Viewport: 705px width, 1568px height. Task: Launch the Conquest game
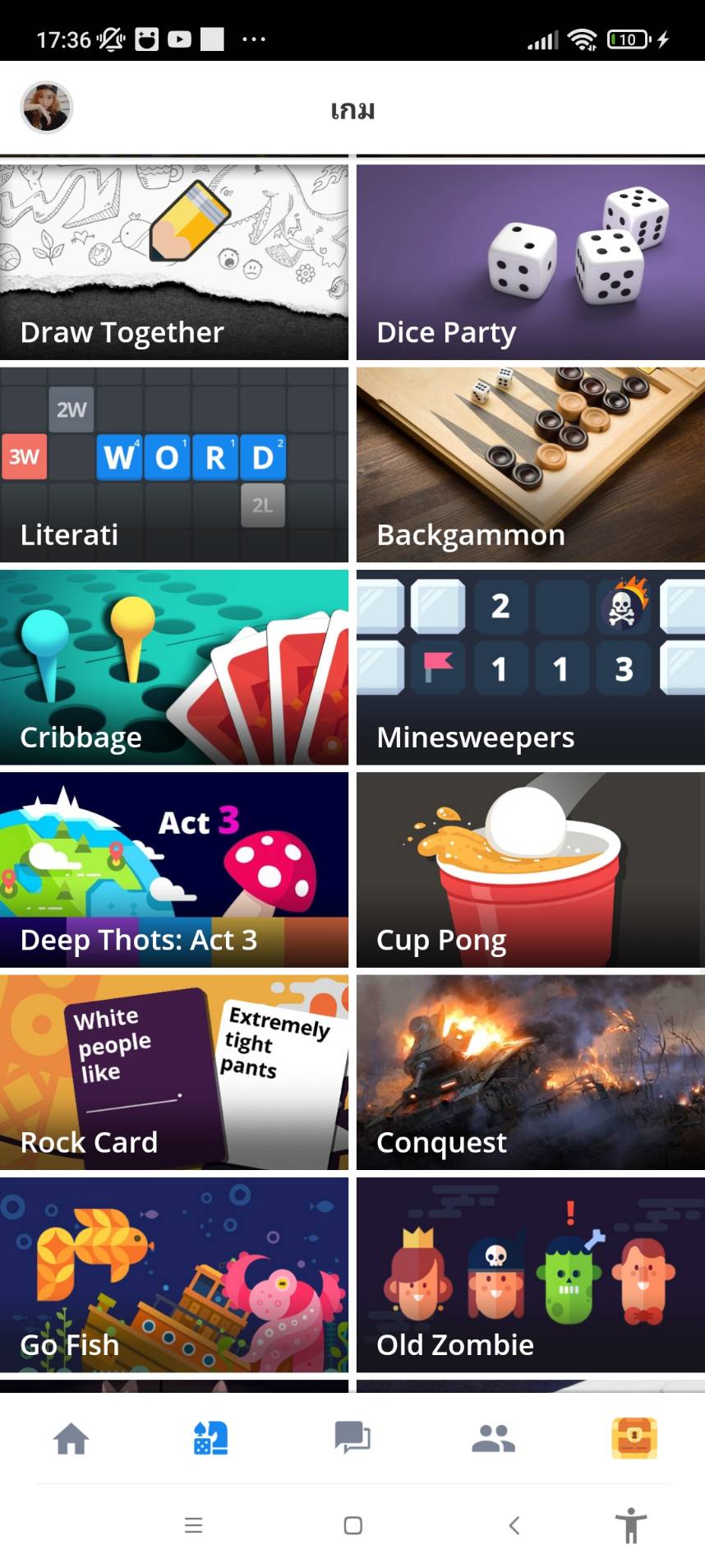tap(530, 1071)
